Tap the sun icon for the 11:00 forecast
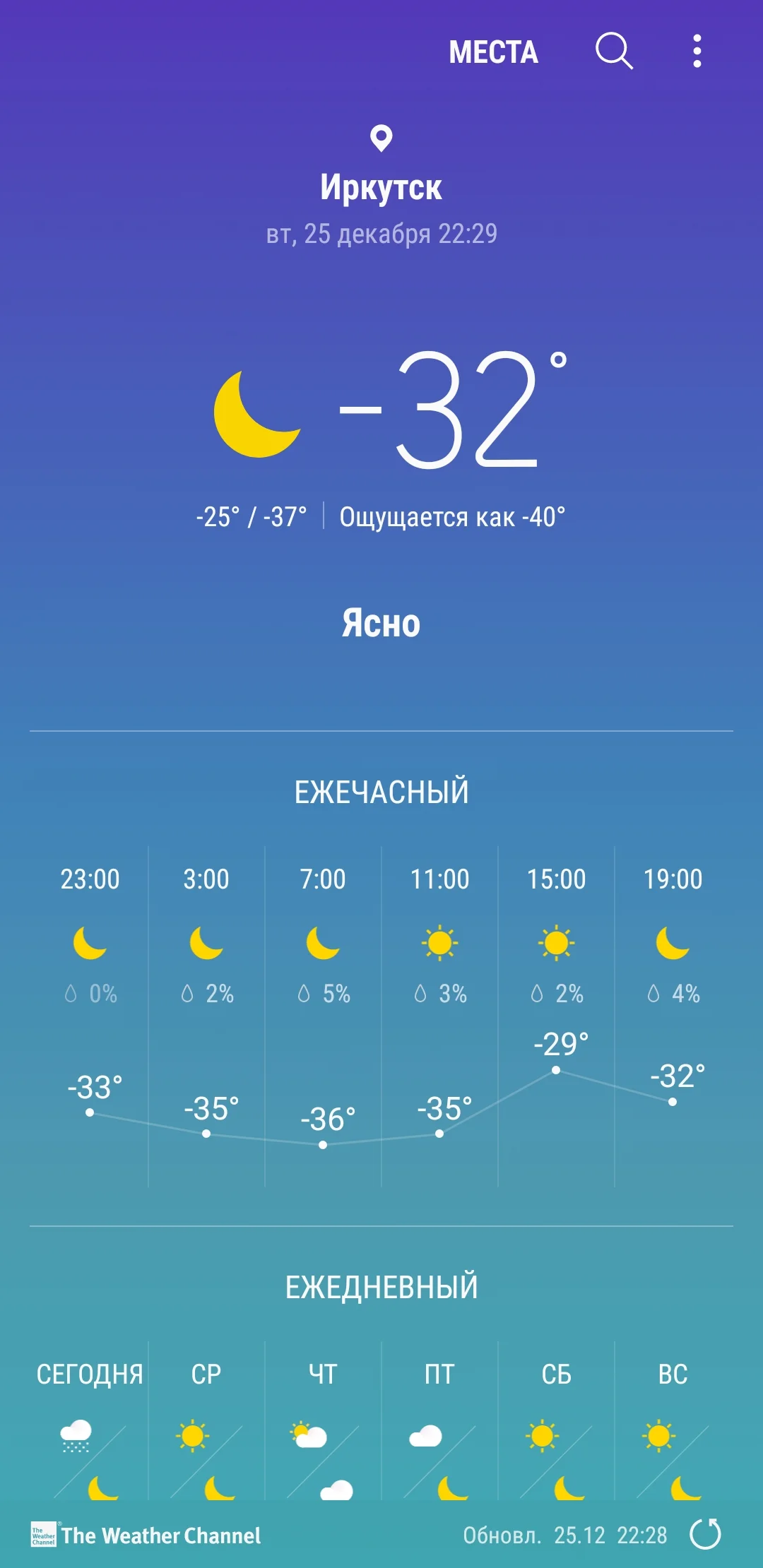This screenshot has height=1568, width=763. coord(440,942)
